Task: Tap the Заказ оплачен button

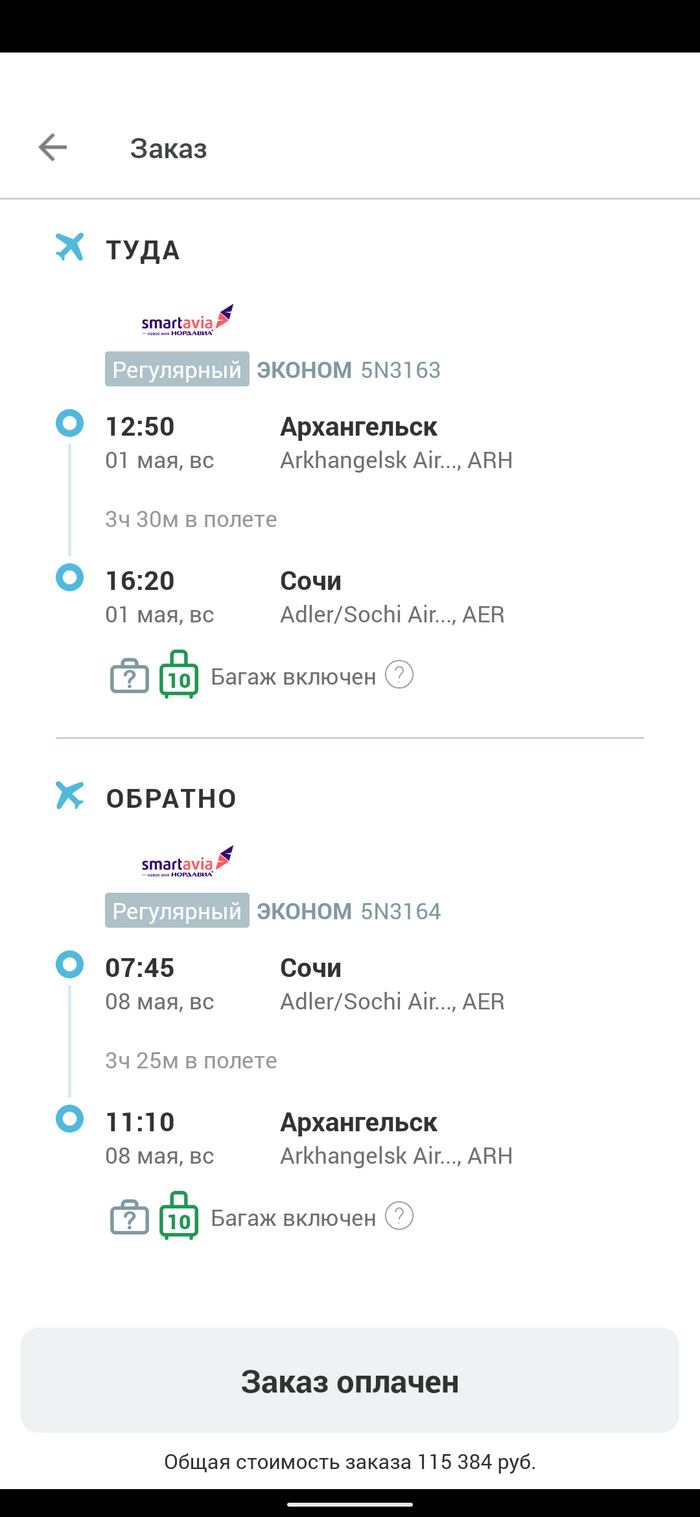Action: (350, 1381)
